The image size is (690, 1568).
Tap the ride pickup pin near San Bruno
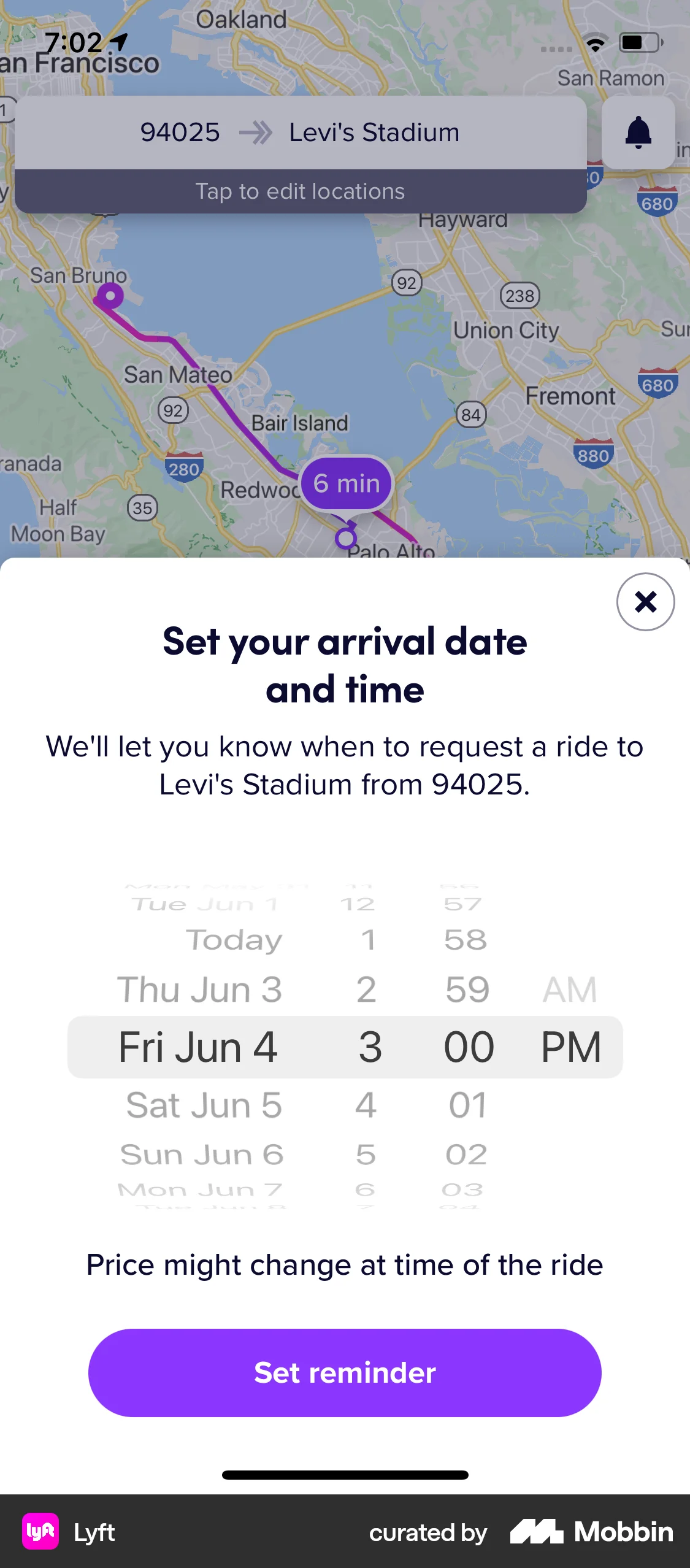pyautogui.click(x=109, y=295)
